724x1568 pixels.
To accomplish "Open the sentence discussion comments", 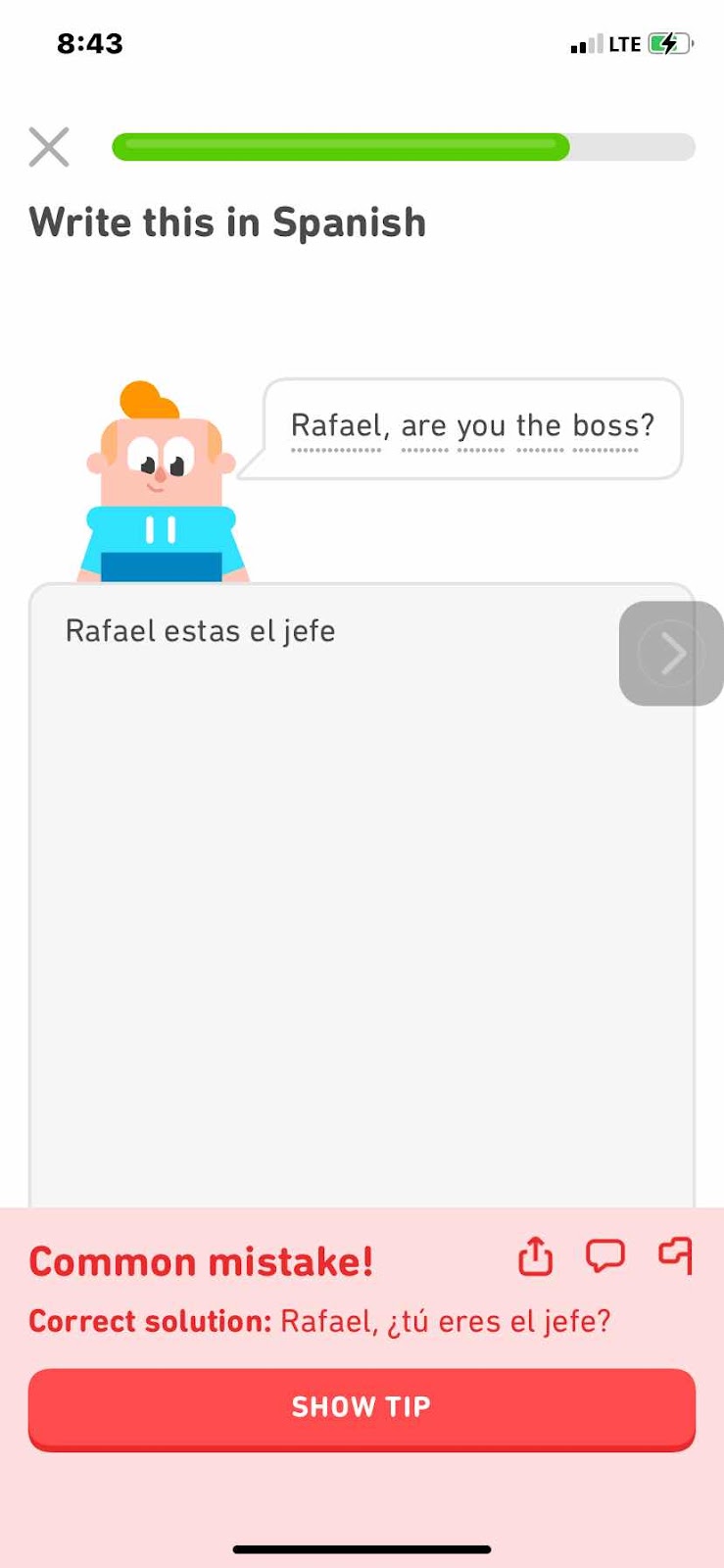I will (604, 1255).
